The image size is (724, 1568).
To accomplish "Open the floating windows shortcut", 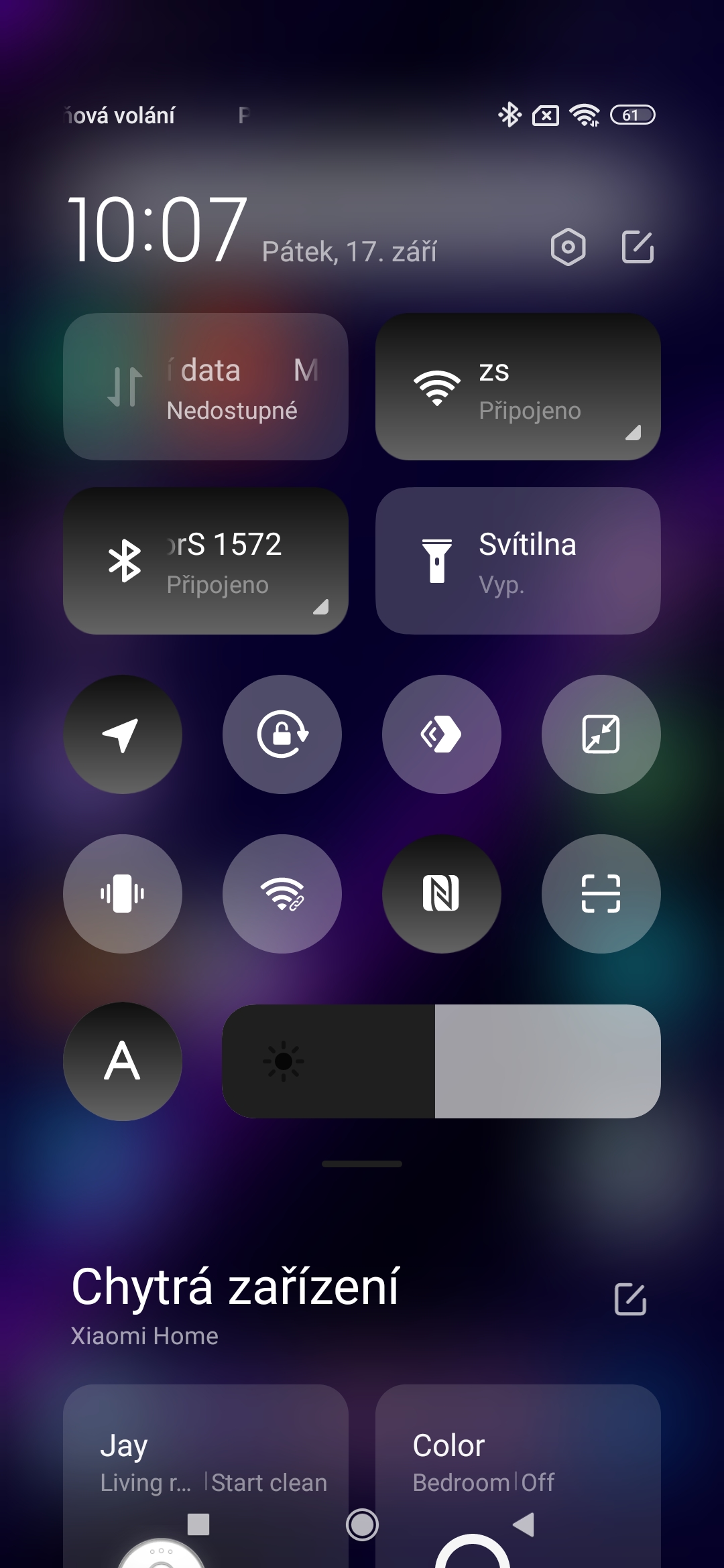I will coord(601,734).
